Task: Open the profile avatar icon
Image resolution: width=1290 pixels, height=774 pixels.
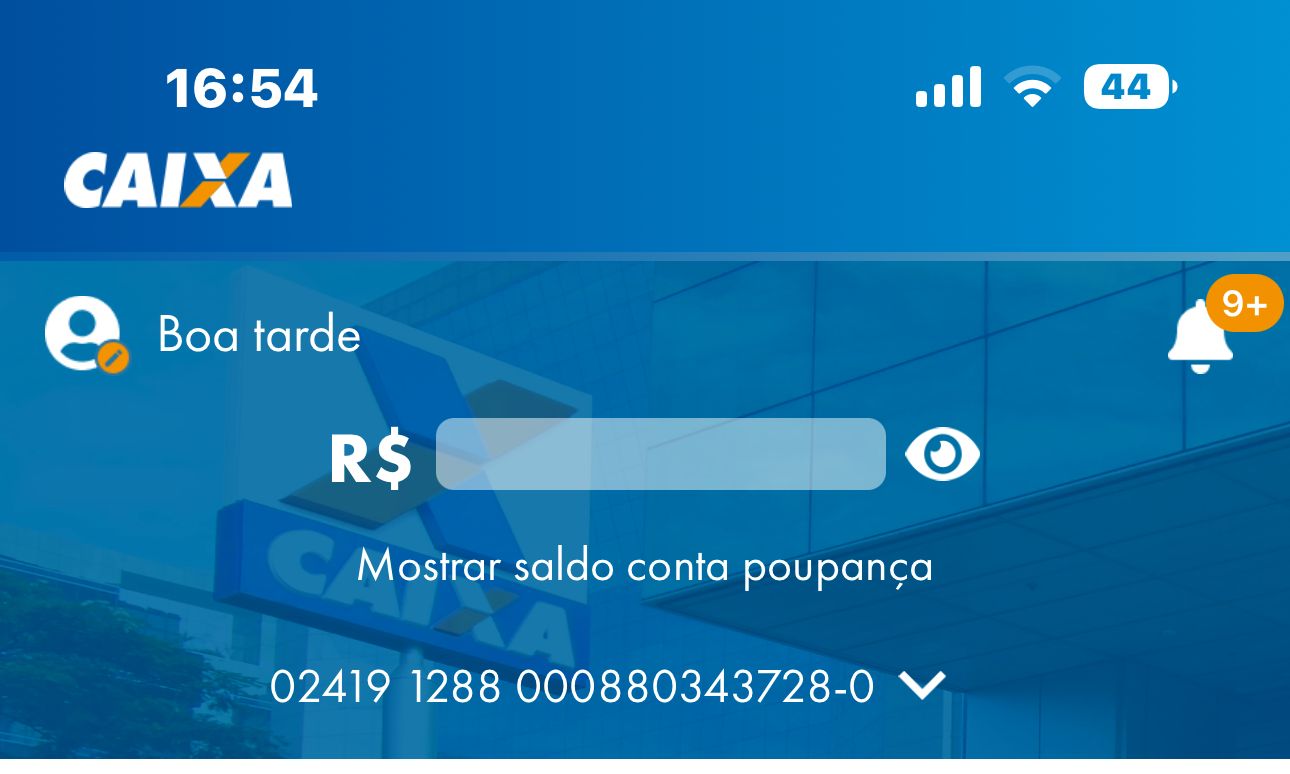Action: 85,335
